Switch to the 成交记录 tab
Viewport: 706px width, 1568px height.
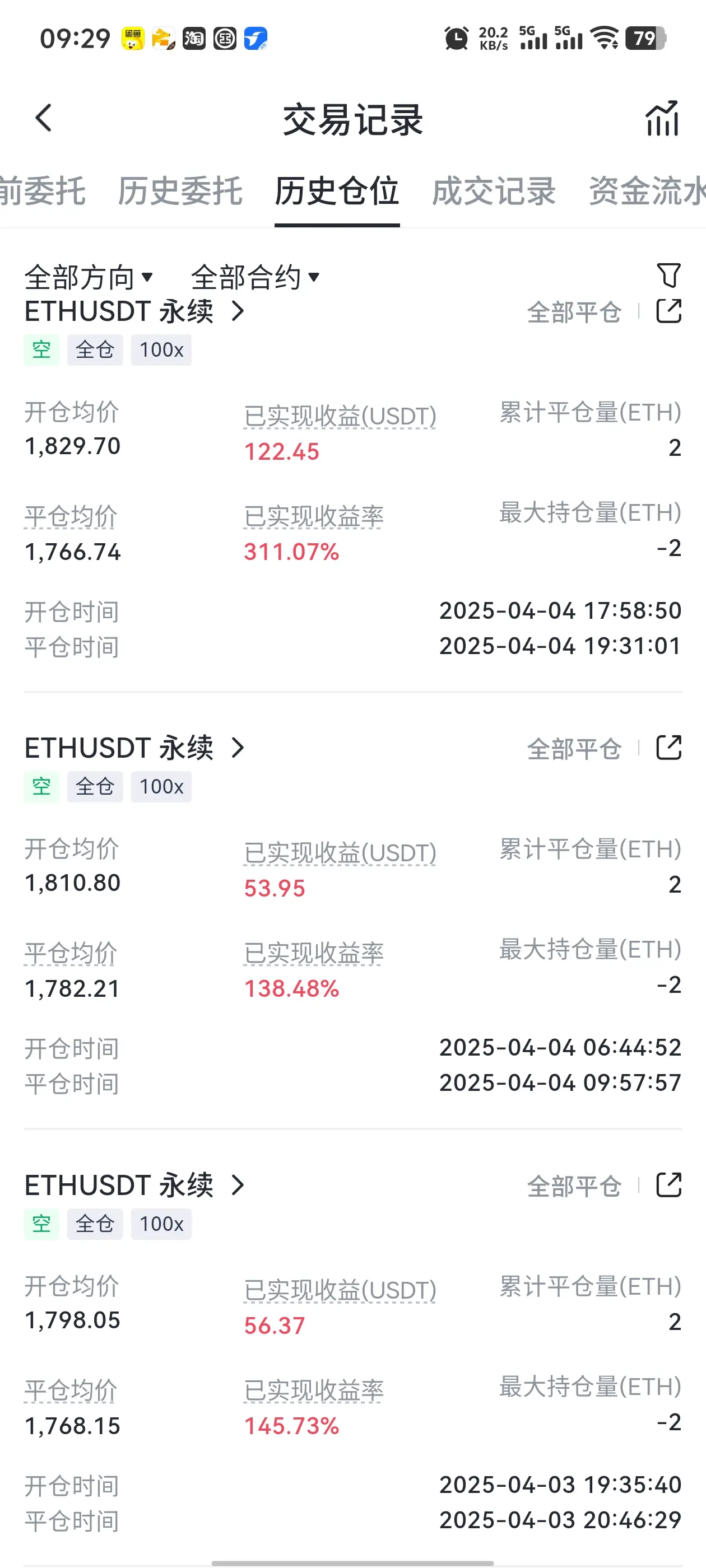[x=494, y=191]
